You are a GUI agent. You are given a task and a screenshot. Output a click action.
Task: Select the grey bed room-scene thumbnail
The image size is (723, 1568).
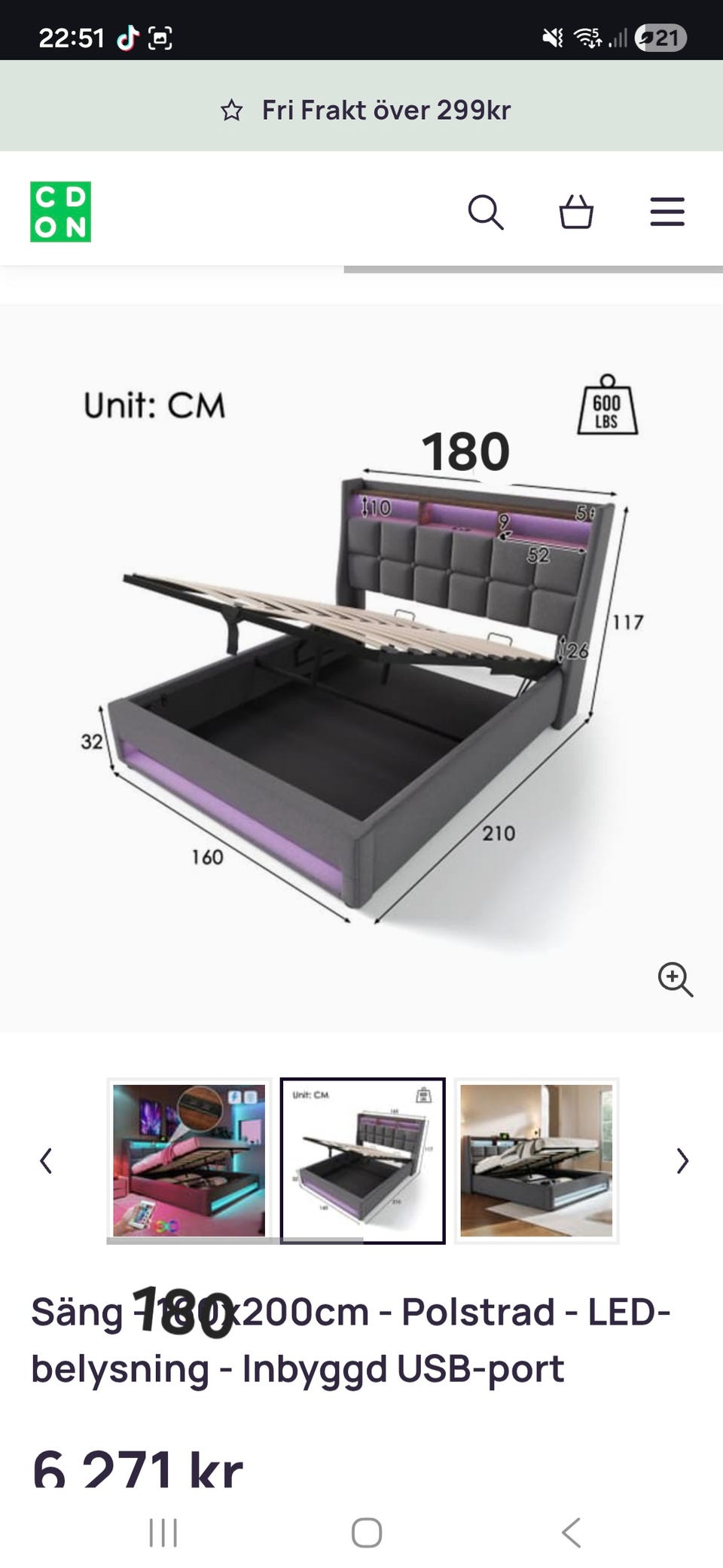[x=536, y=1160]
